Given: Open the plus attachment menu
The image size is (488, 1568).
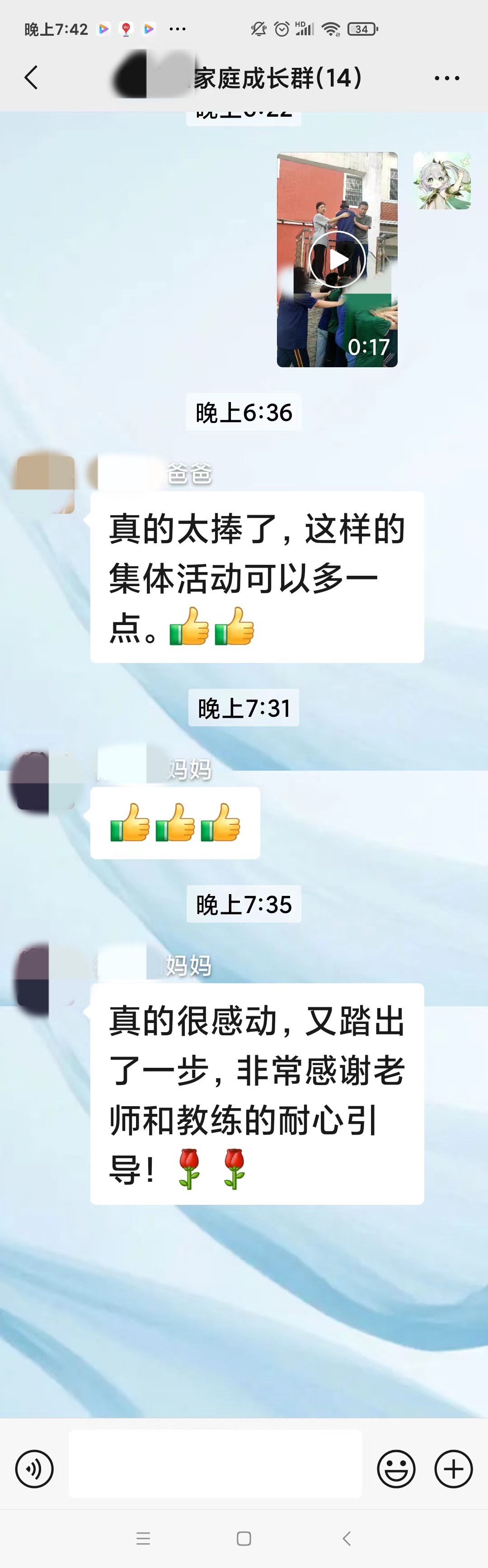Looking at the screenshot, I should [x=453, y=1469].
